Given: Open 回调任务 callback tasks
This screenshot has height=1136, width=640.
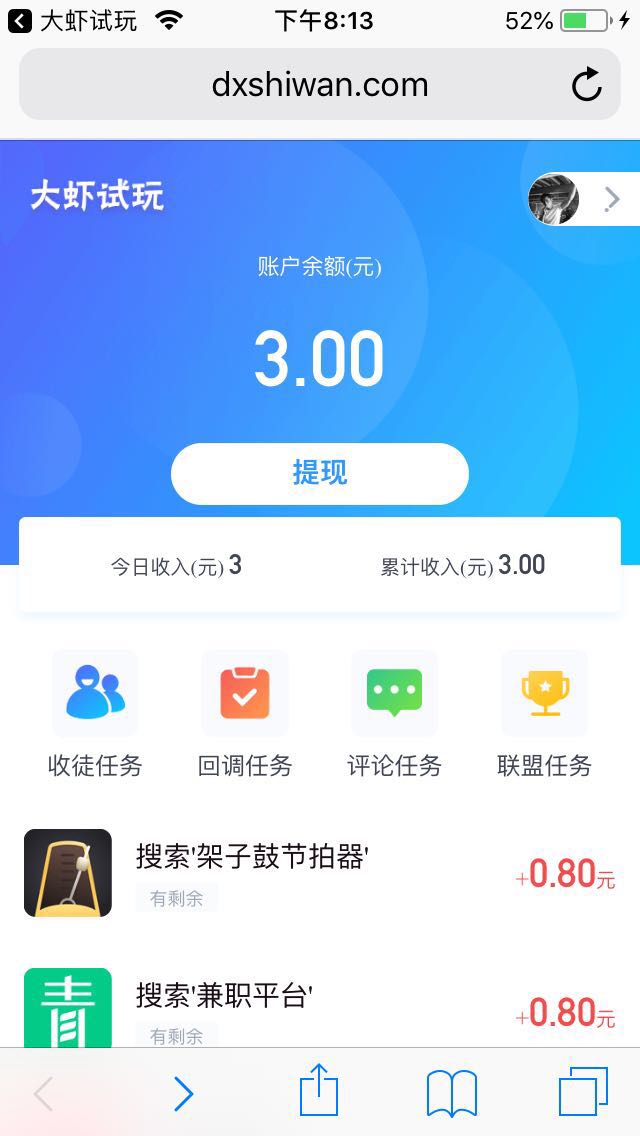Looking at the screenshot, I should [245, 714].
